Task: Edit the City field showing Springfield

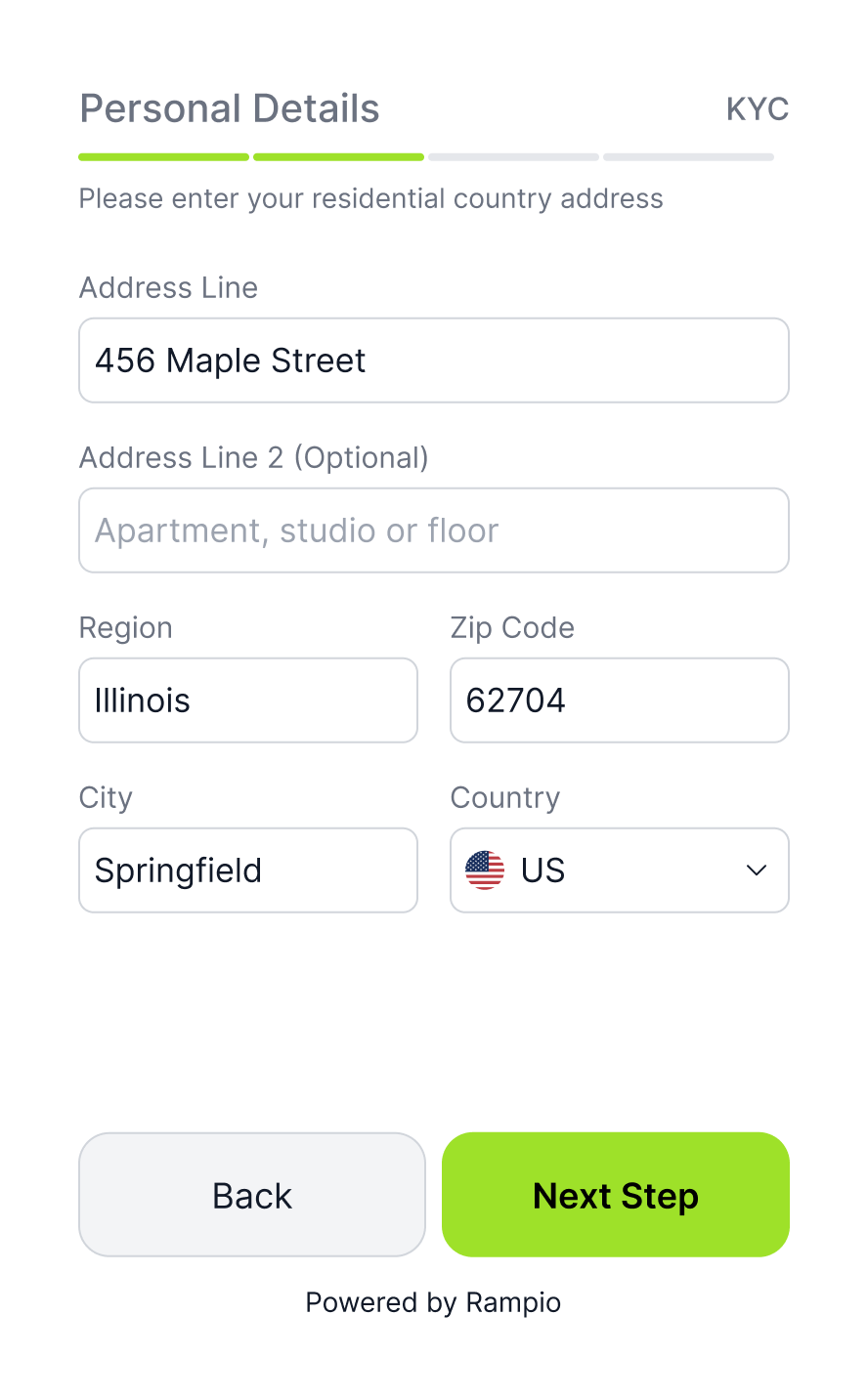Action: [248, 870]
